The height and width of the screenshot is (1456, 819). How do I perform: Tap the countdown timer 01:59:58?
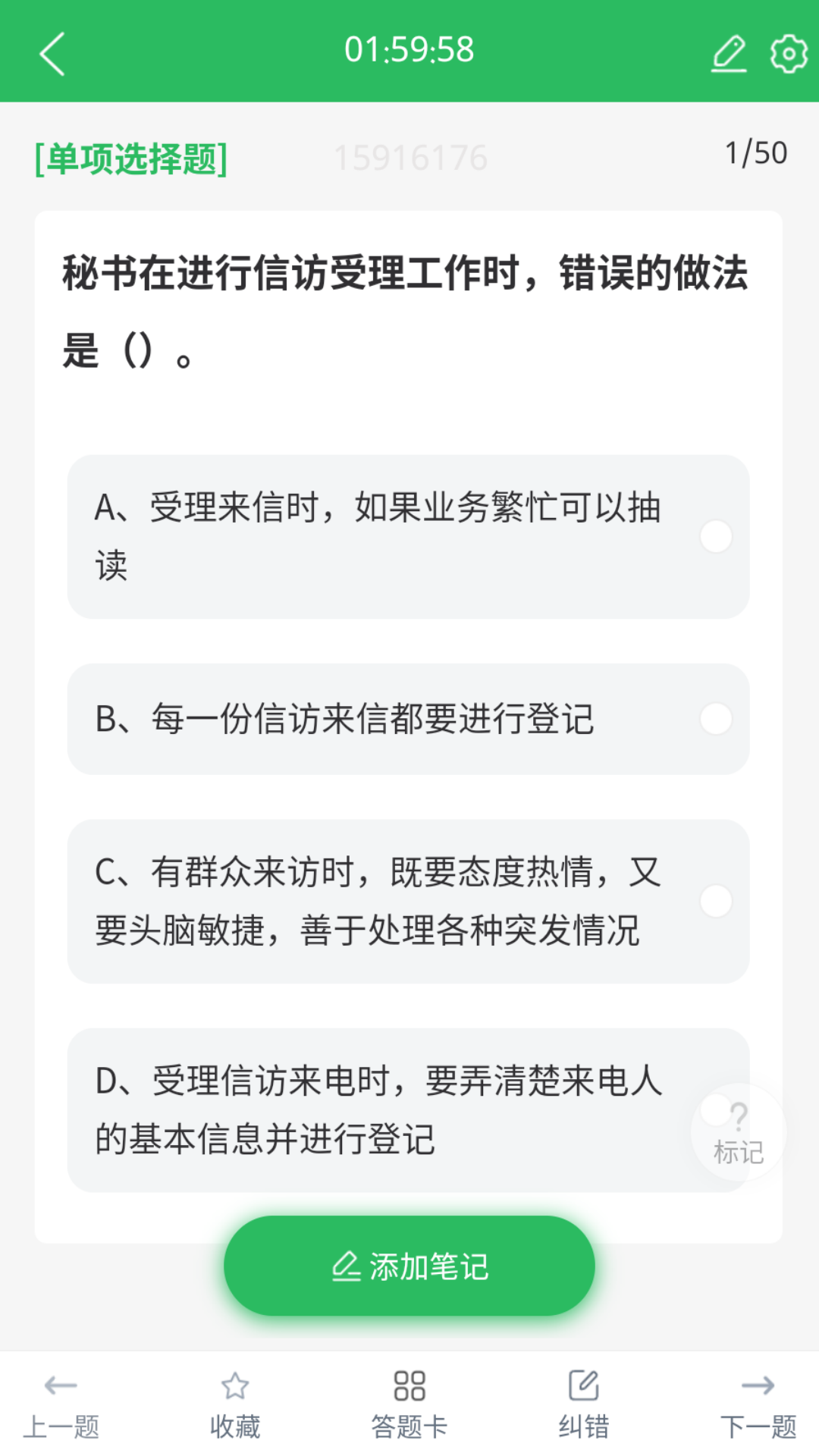[x=409, y=50]
